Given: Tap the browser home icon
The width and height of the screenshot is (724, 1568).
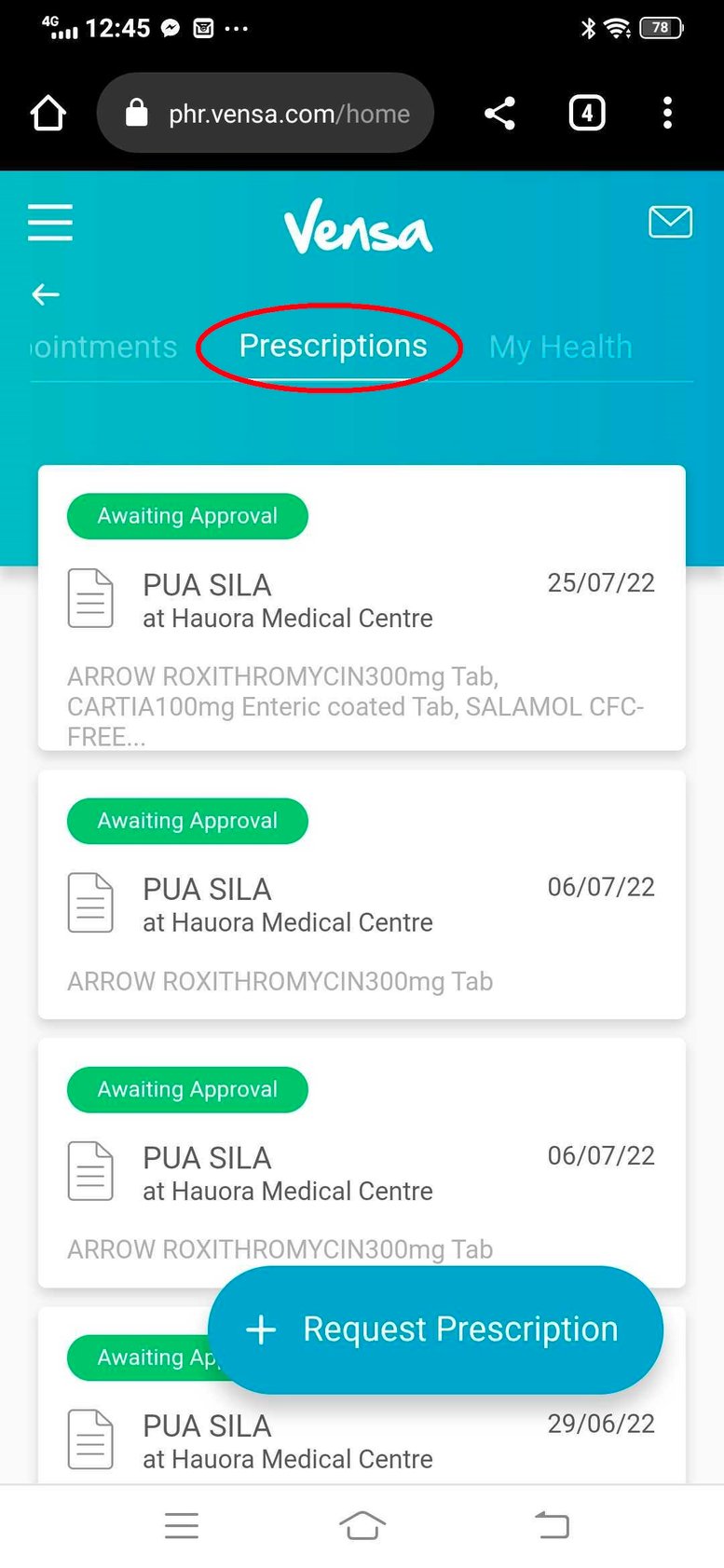Looking at the screenshot, I should (48, 113).
